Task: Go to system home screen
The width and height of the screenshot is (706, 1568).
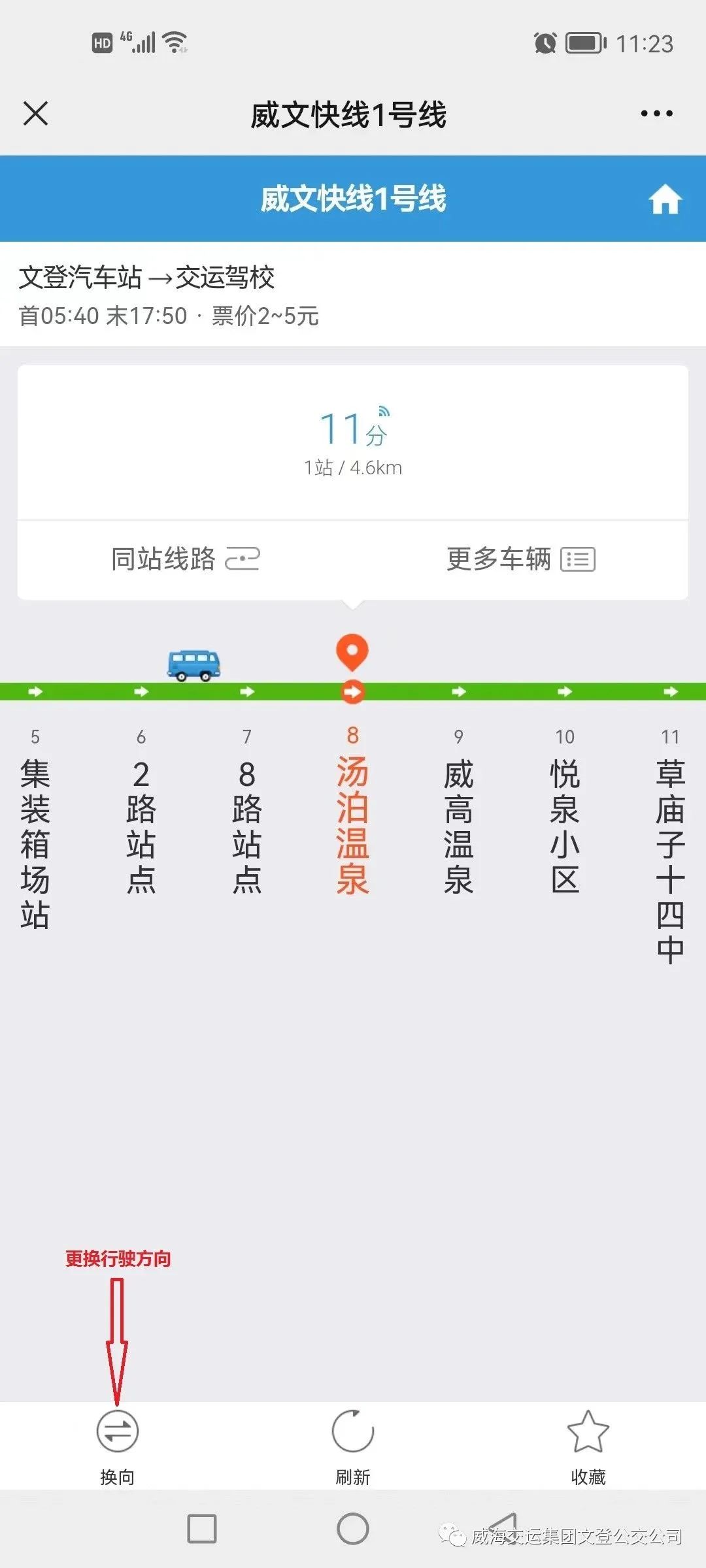Action: tap(353, 1529)
